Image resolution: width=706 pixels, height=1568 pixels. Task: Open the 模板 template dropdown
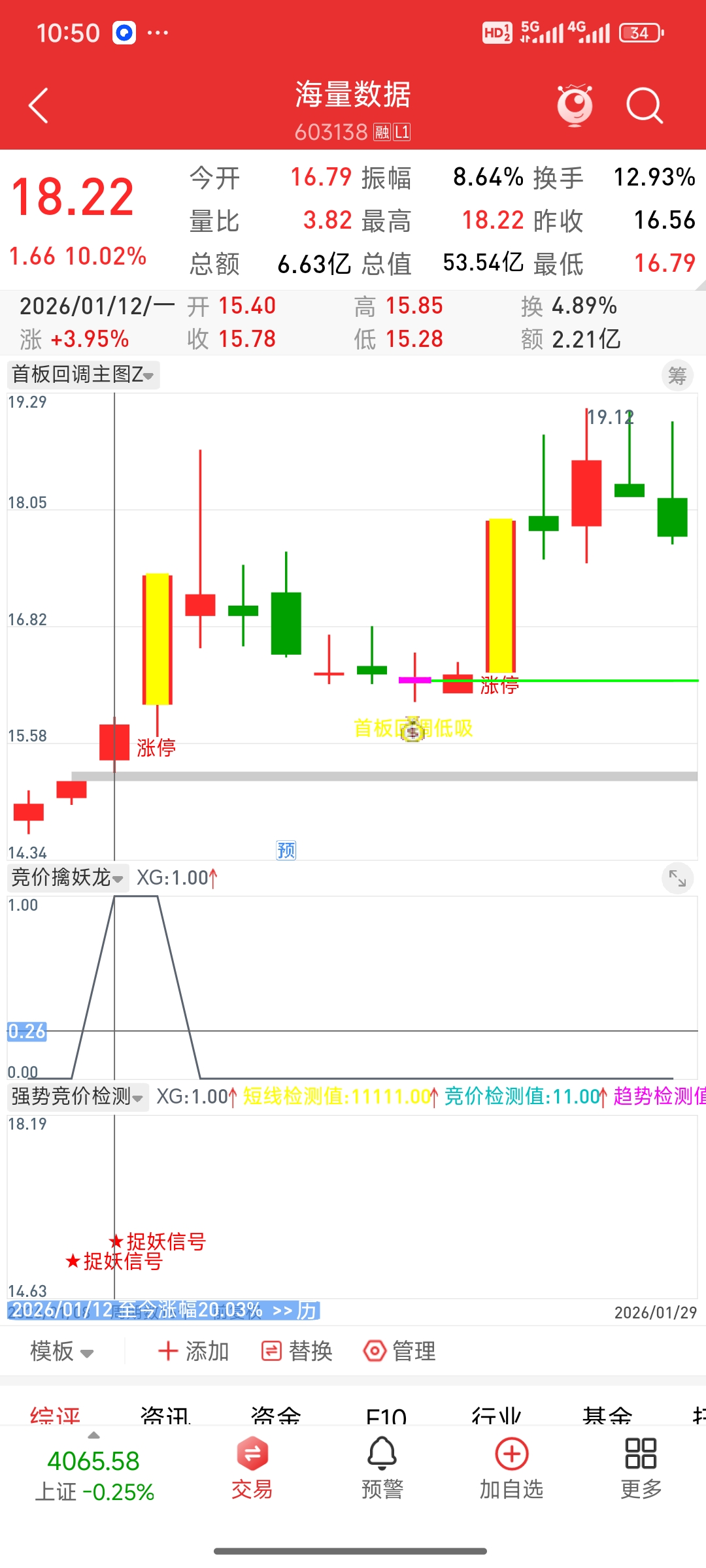[62, 1351]
